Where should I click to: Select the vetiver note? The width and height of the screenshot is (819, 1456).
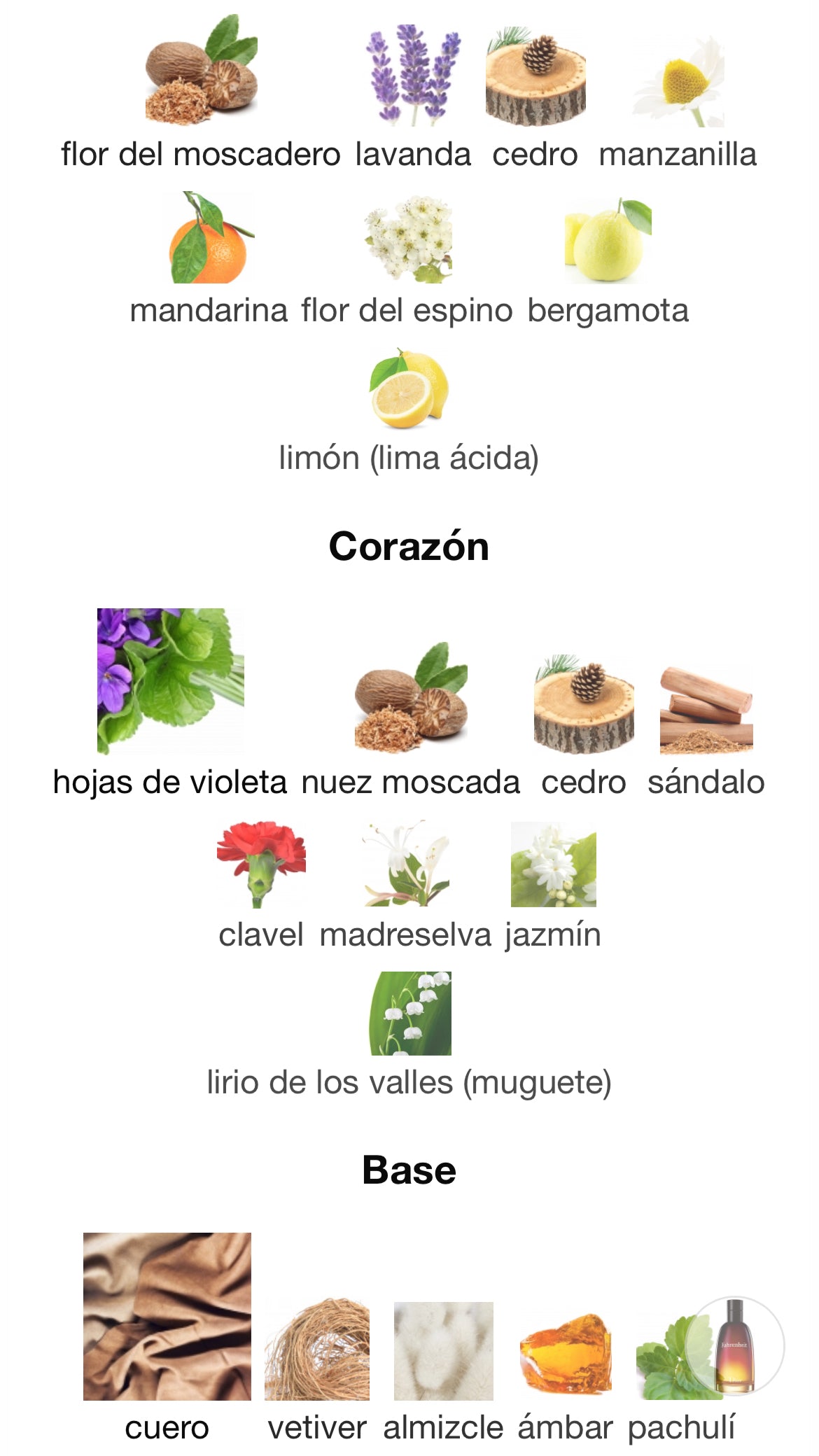coord(317,1350)
